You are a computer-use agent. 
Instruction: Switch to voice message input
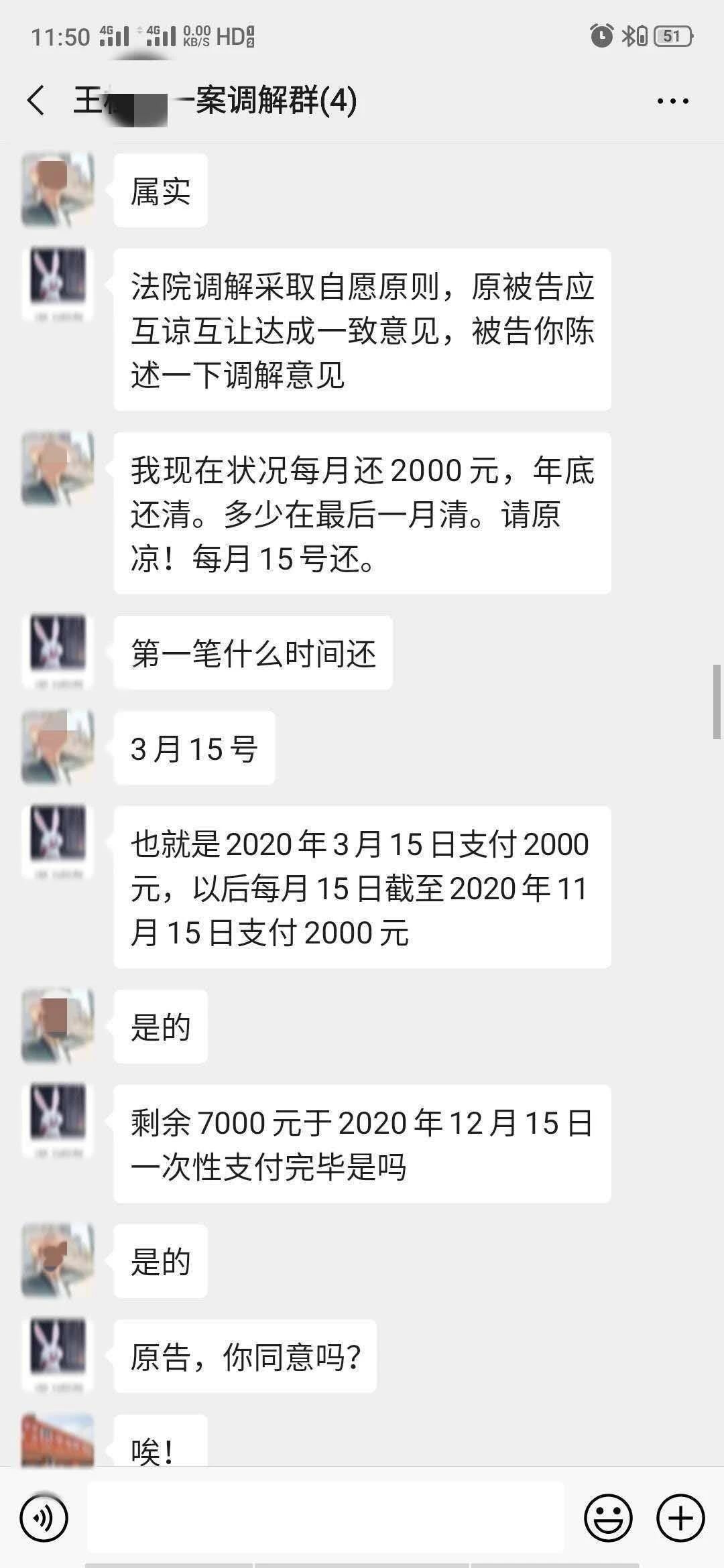pos(44,1517)
